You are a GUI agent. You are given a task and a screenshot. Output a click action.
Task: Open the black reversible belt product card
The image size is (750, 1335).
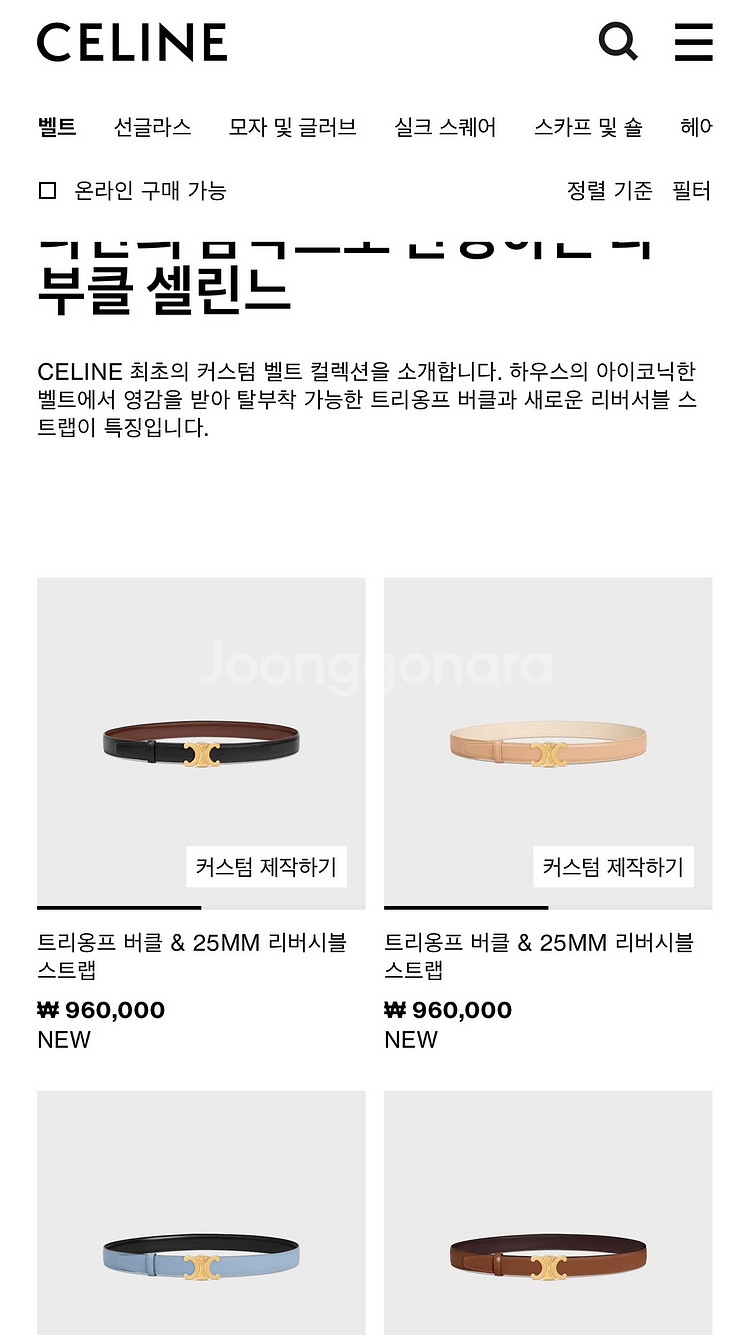[201, 743]
